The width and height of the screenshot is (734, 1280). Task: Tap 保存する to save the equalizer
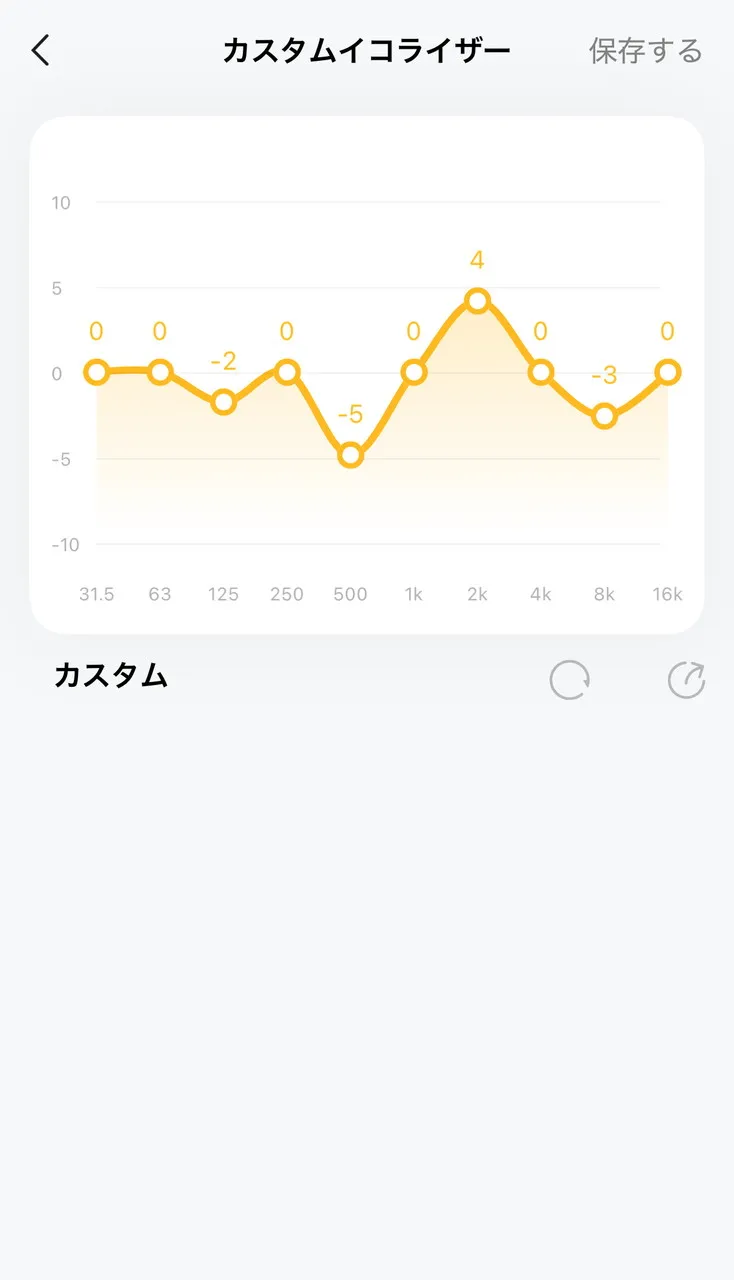point(645,51)
